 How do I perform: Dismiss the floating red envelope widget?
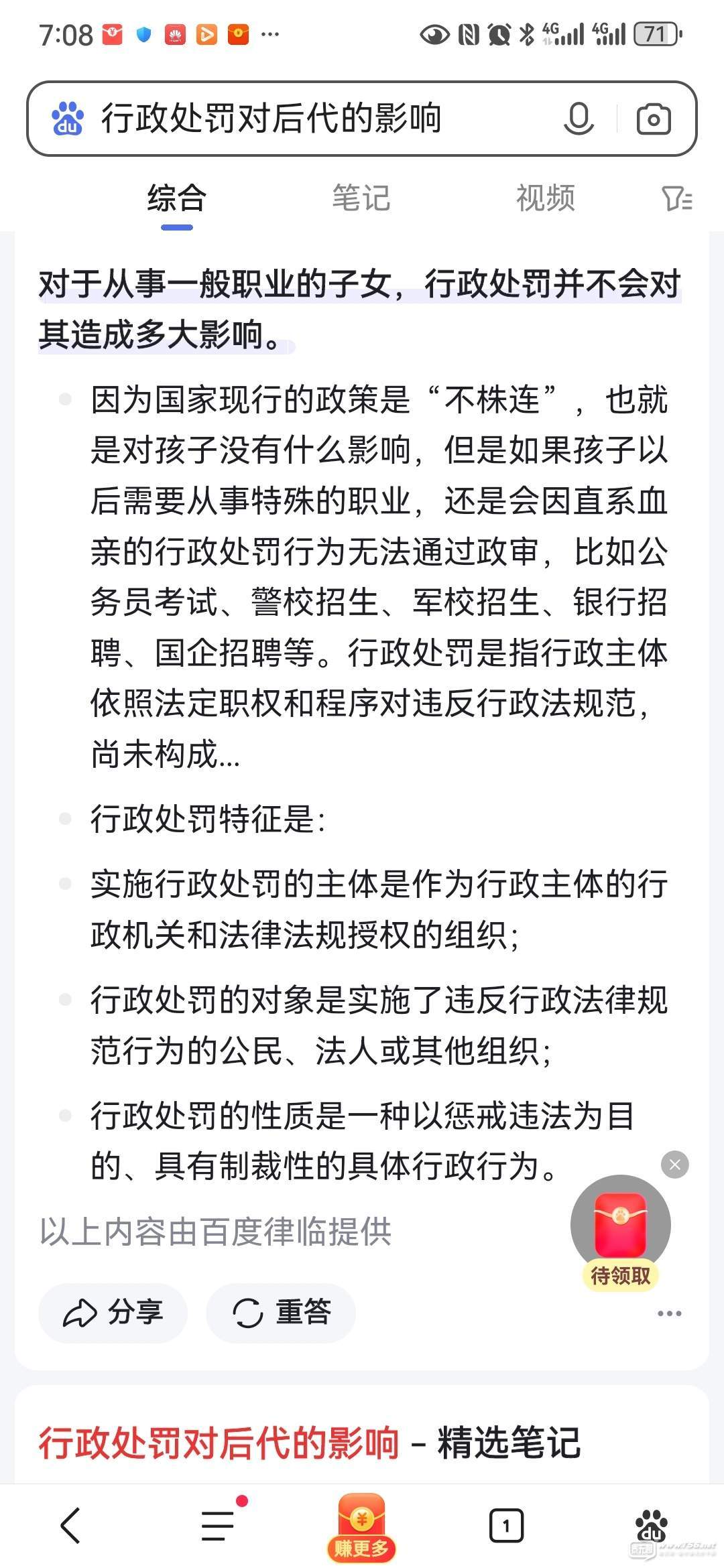click(674, 1165)
